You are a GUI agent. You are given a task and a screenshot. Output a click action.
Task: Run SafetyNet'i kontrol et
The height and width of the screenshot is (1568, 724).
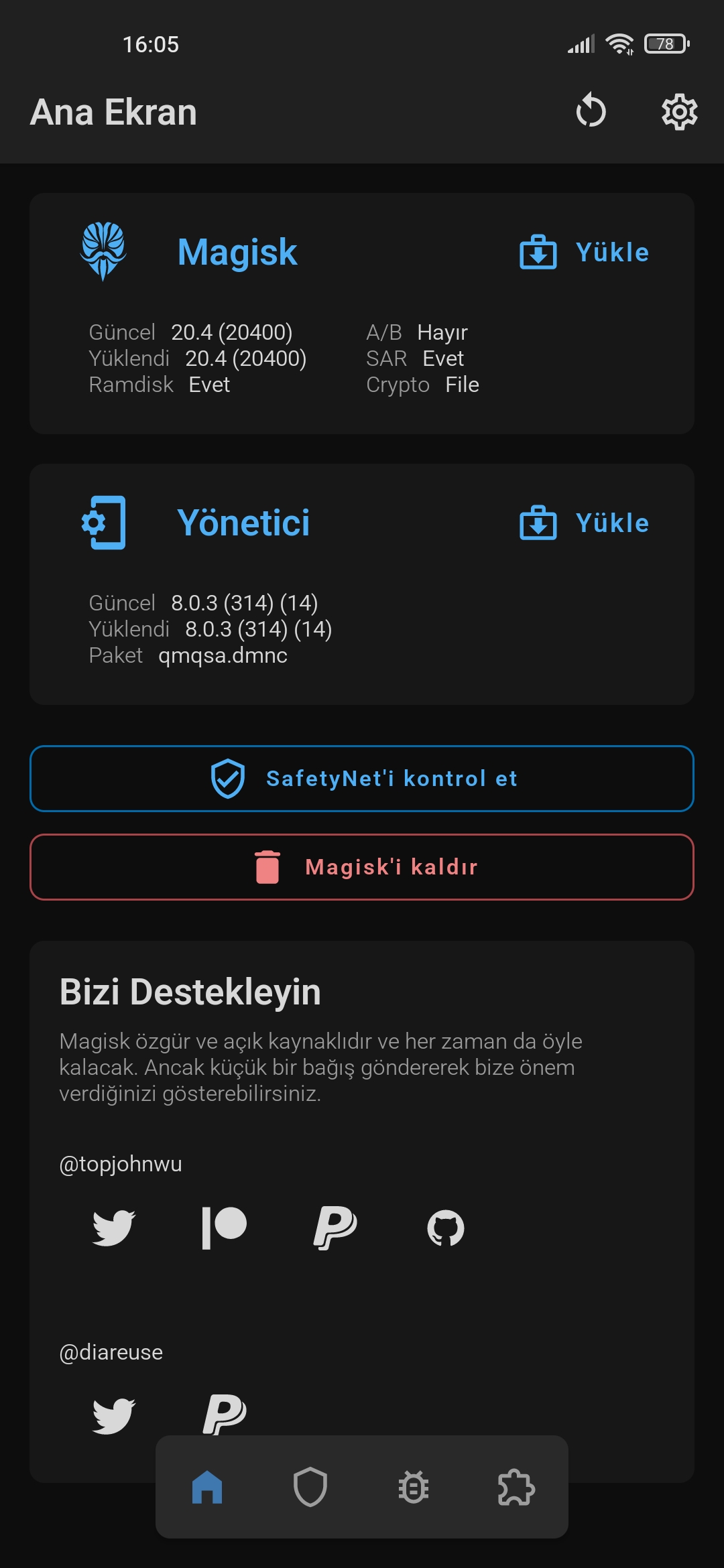point(362,779)
